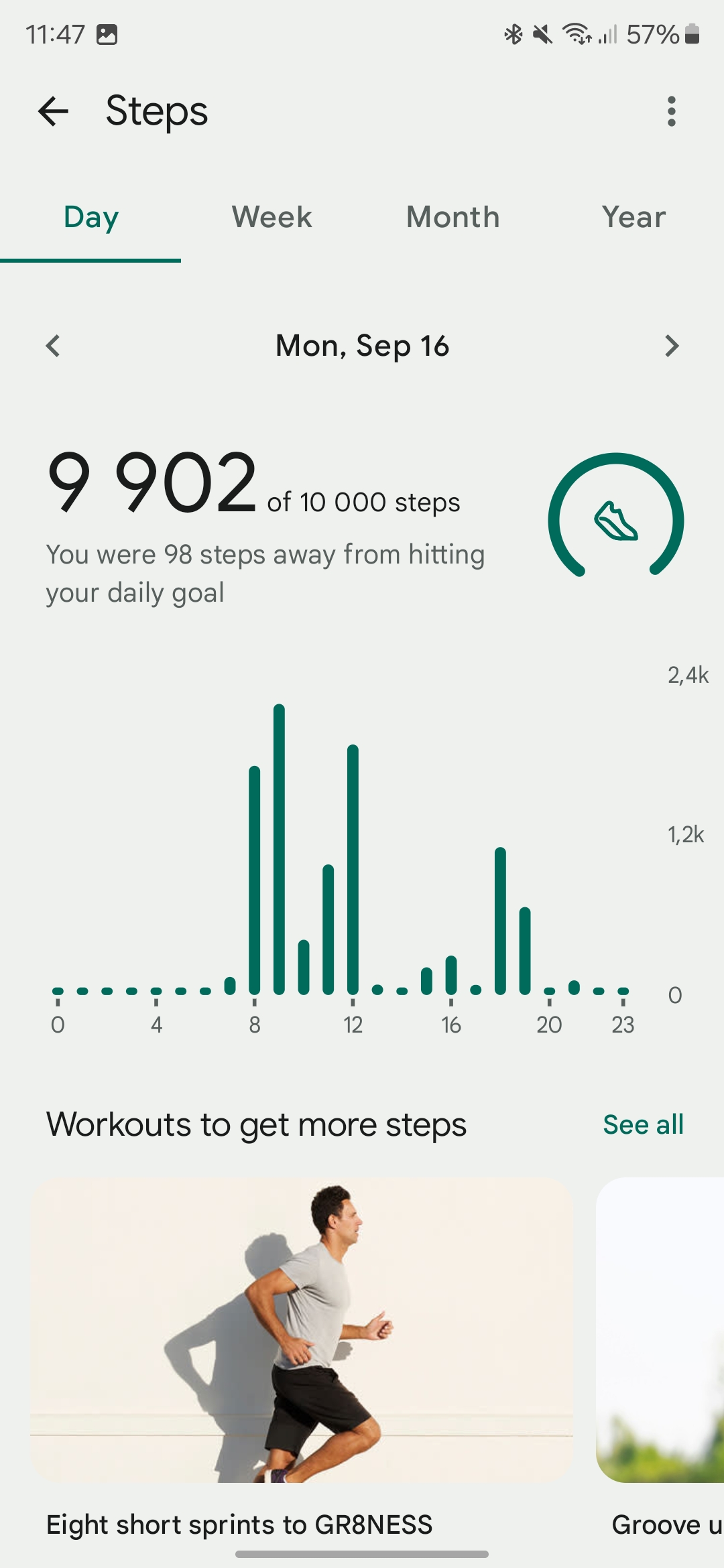Switch to the Year tab
724x1568 pixels.
[x=633, y=217]
